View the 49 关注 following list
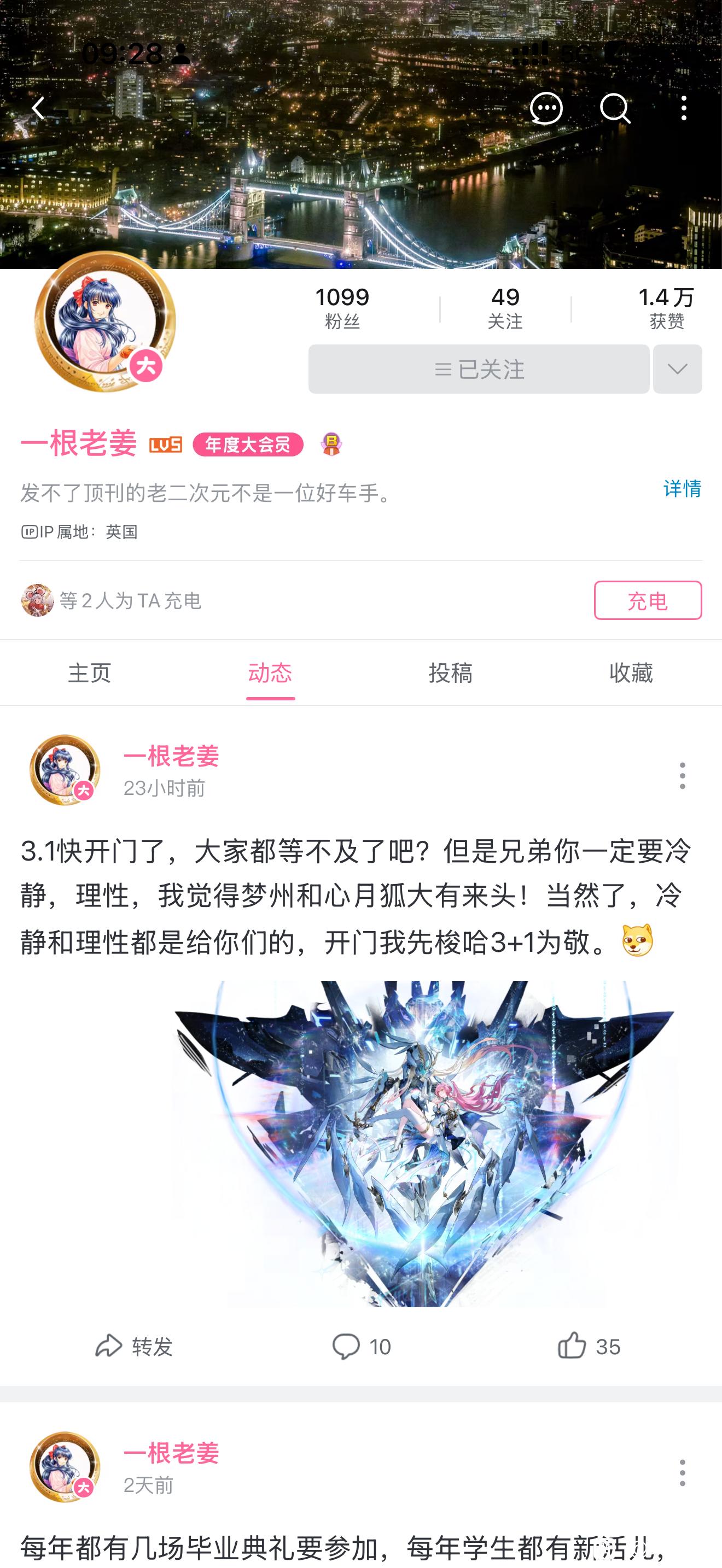This screenshot has height=1568, width=722. point(505,308)
